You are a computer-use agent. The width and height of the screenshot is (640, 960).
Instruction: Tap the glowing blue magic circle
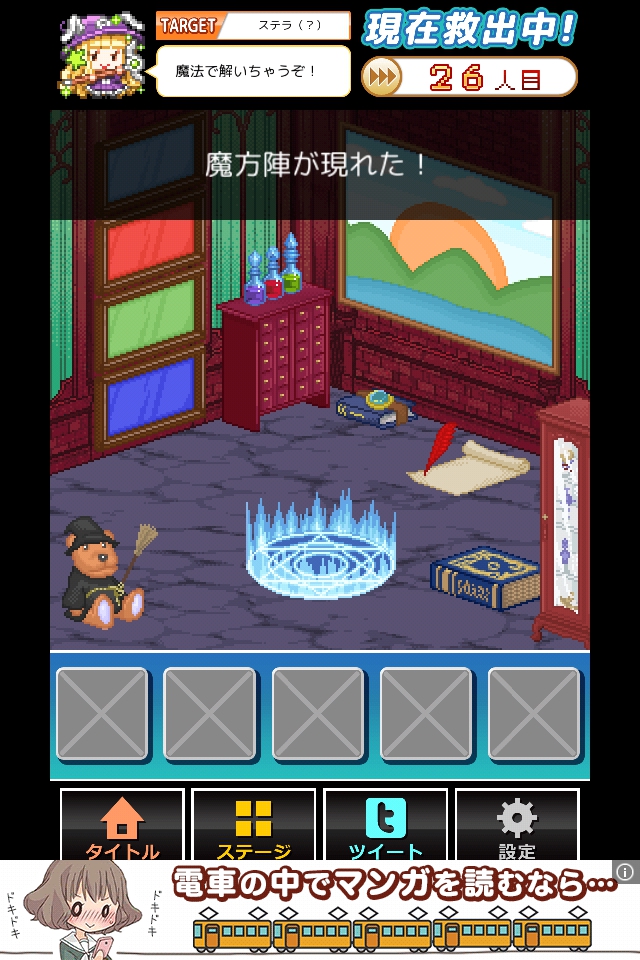321,553
